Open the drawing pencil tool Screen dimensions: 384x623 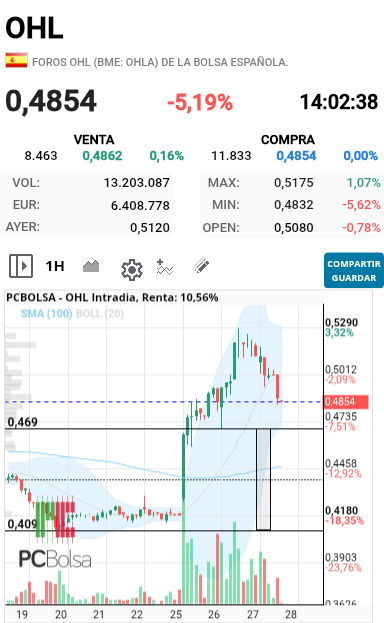[x=201, y=266]
